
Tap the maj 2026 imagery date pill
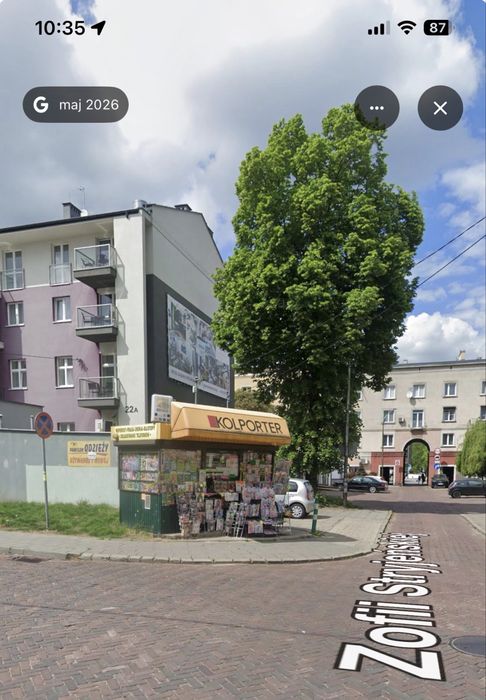[76, 104]
